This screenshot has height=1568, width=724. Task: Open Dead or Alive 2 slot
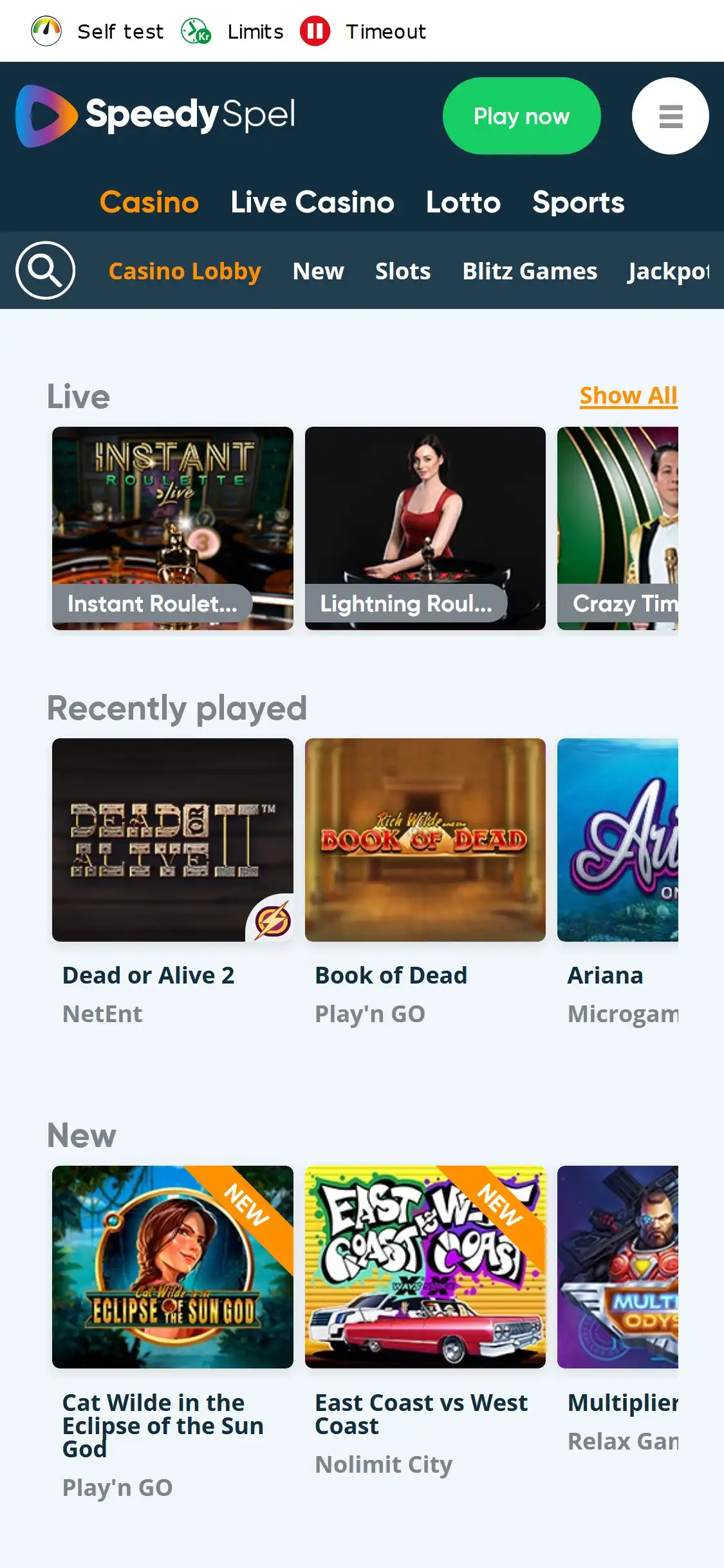pos(172,839)
